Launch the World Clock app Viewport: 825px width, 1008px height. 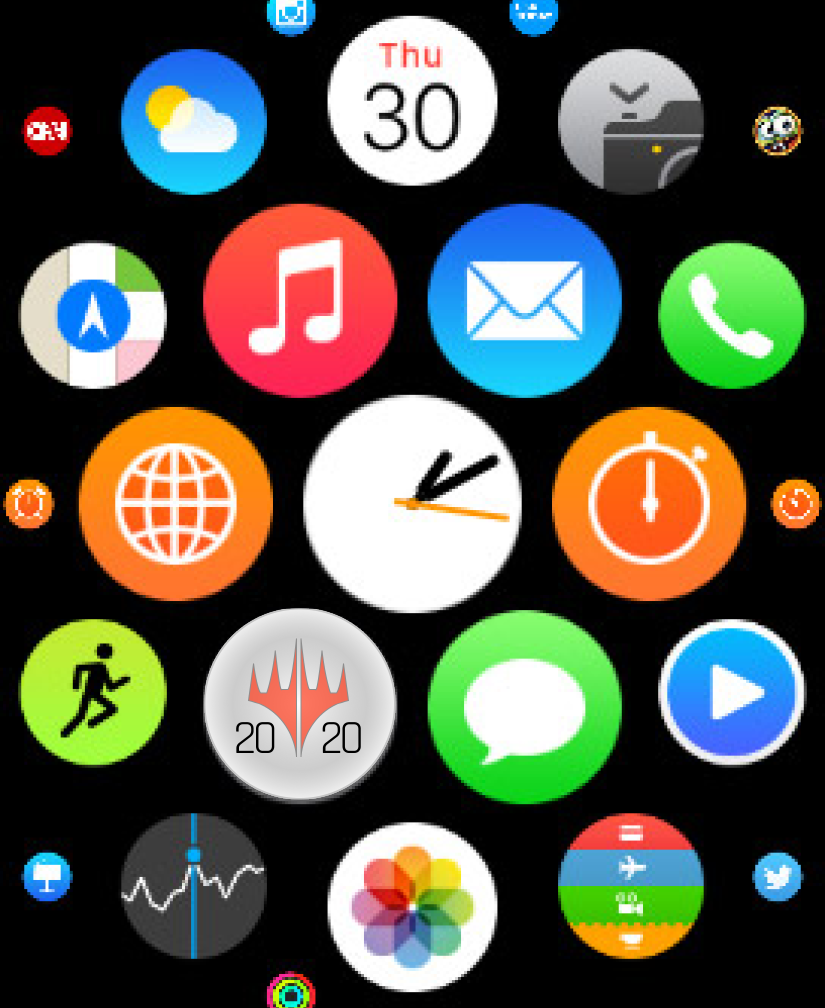[x=175, y=503]
